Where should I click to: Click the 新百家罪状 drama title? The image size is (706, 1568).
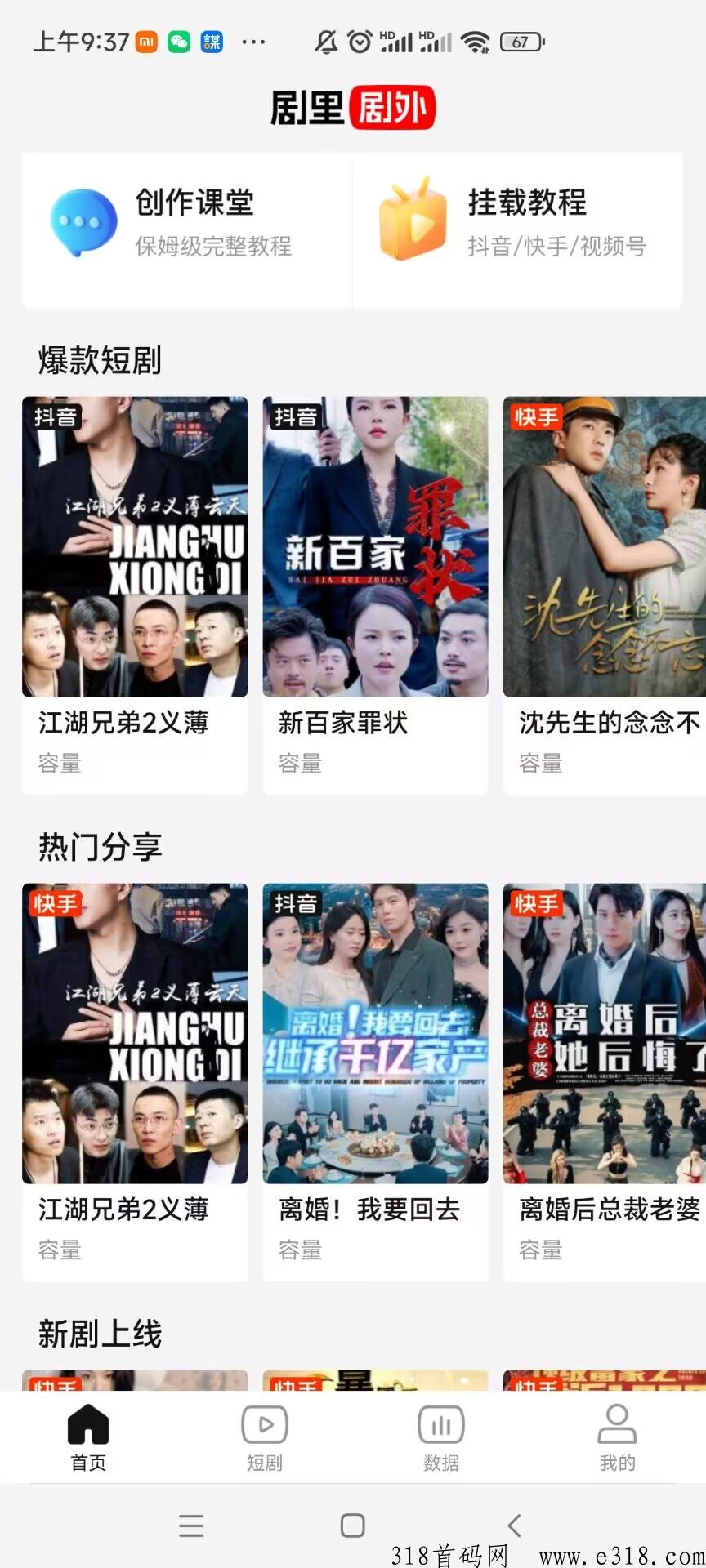343,724
